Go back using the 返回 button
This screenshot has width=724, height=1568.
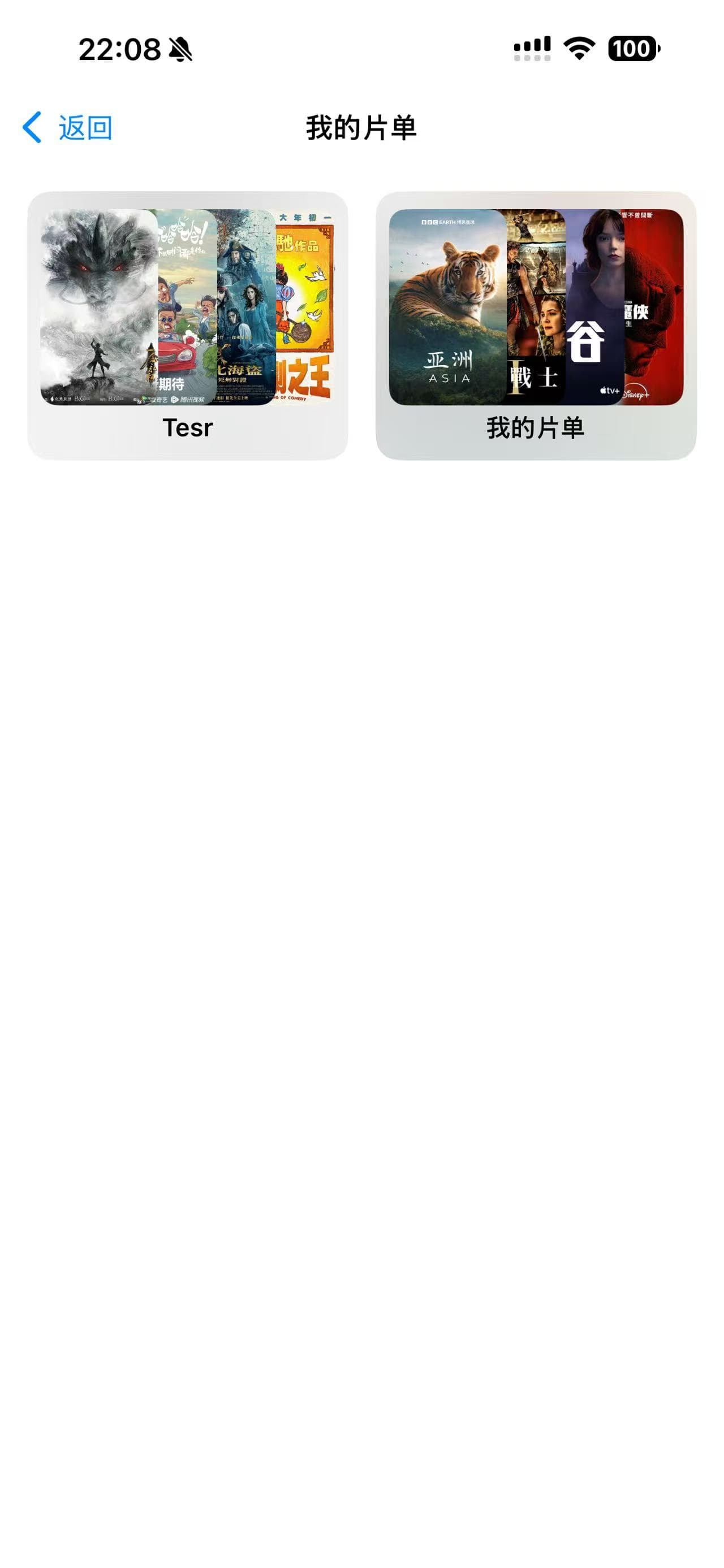point(67,128)
